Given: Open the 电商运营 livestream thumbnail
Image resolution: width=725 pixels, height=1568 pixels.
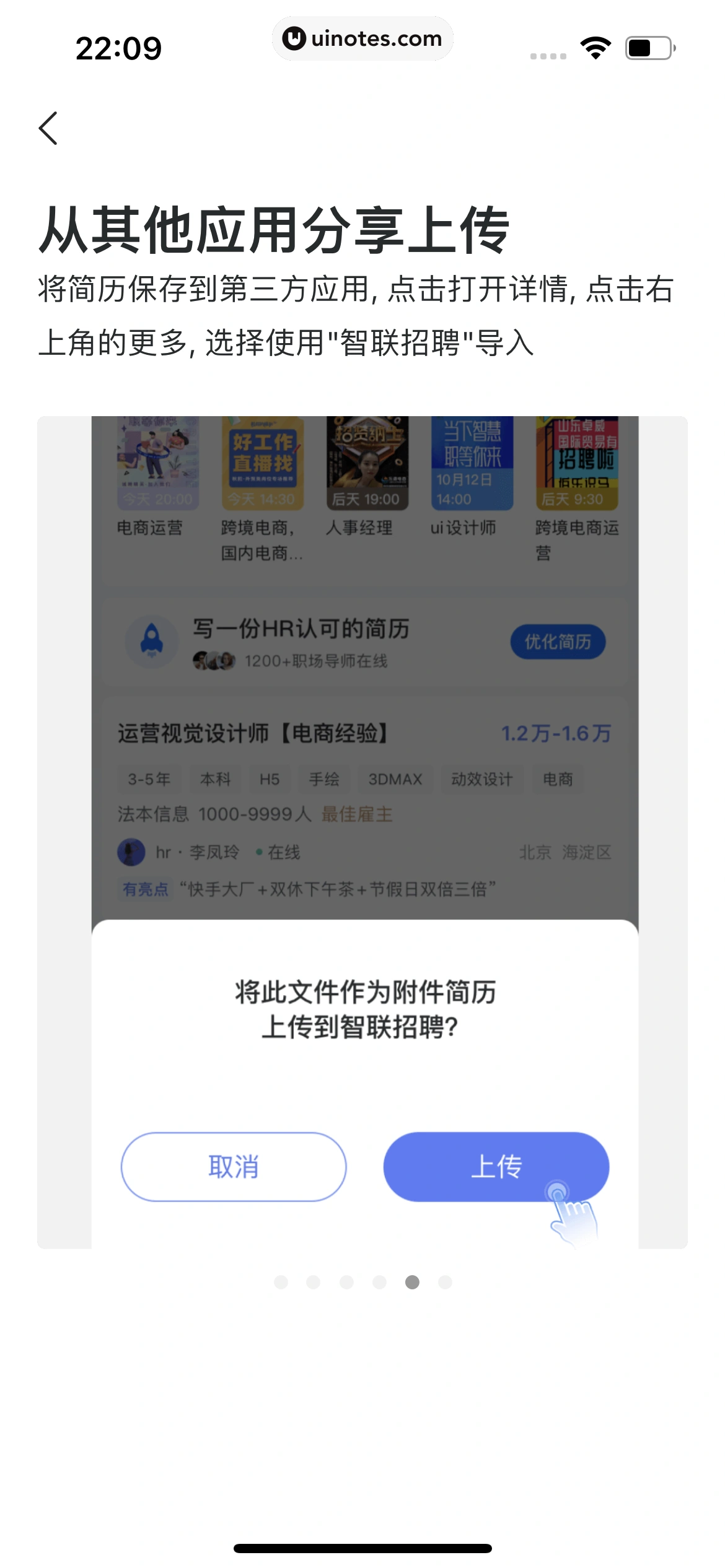Looking at the screenshot, I should click(157, 461).
